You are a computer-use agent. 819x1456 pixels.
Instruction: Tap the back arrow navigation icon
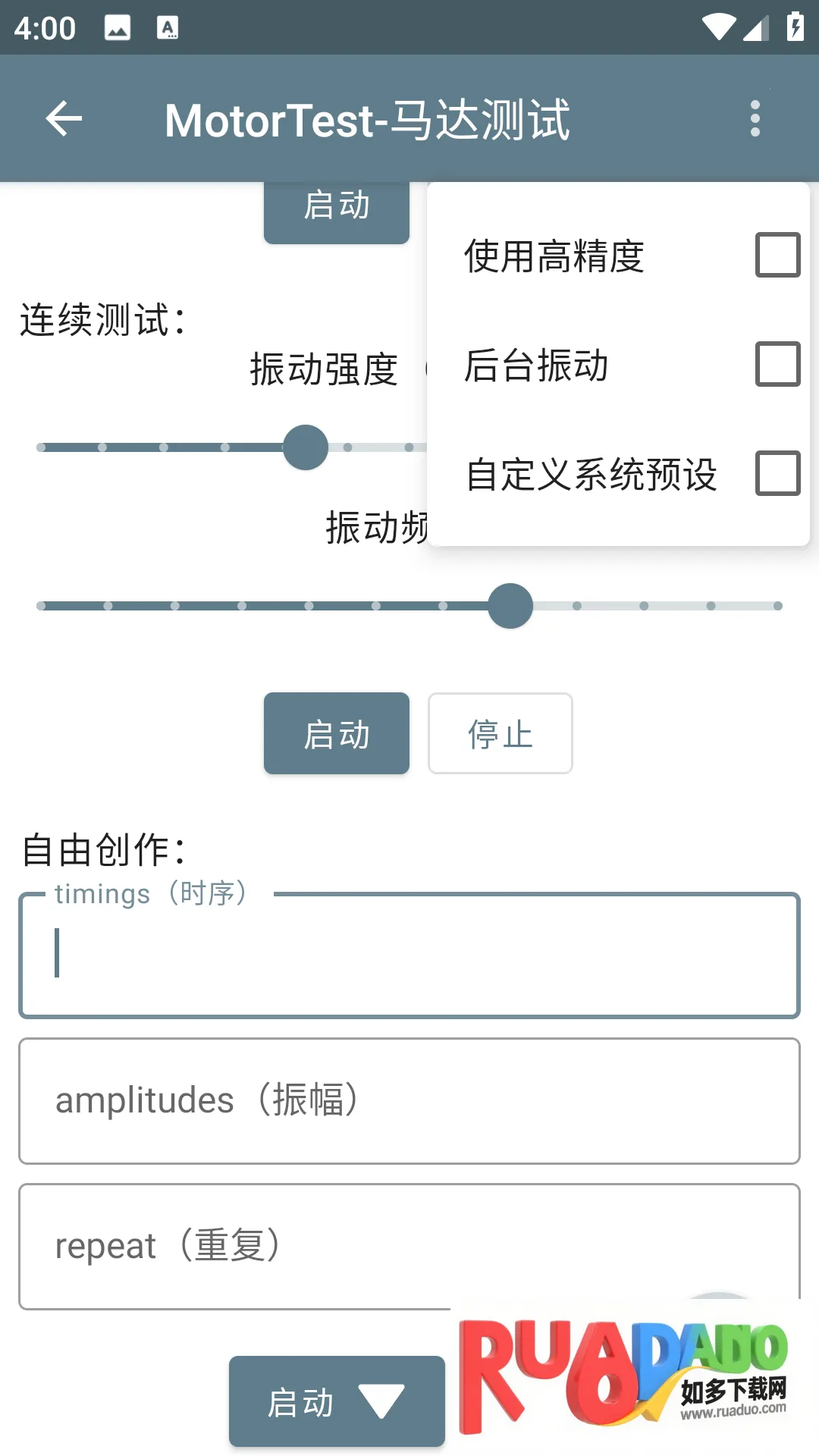[x=64, y=118]
